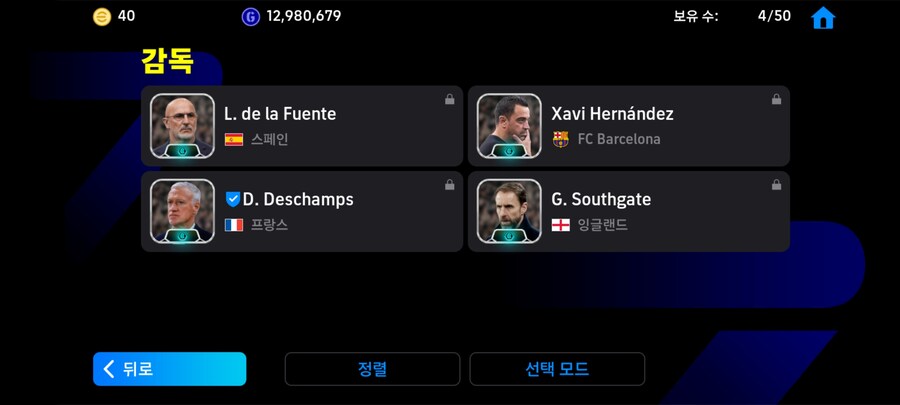Viewport: 900px width, 405px height.
Task: Open manager L. de la Fuente card
Action: click(301, 126)
